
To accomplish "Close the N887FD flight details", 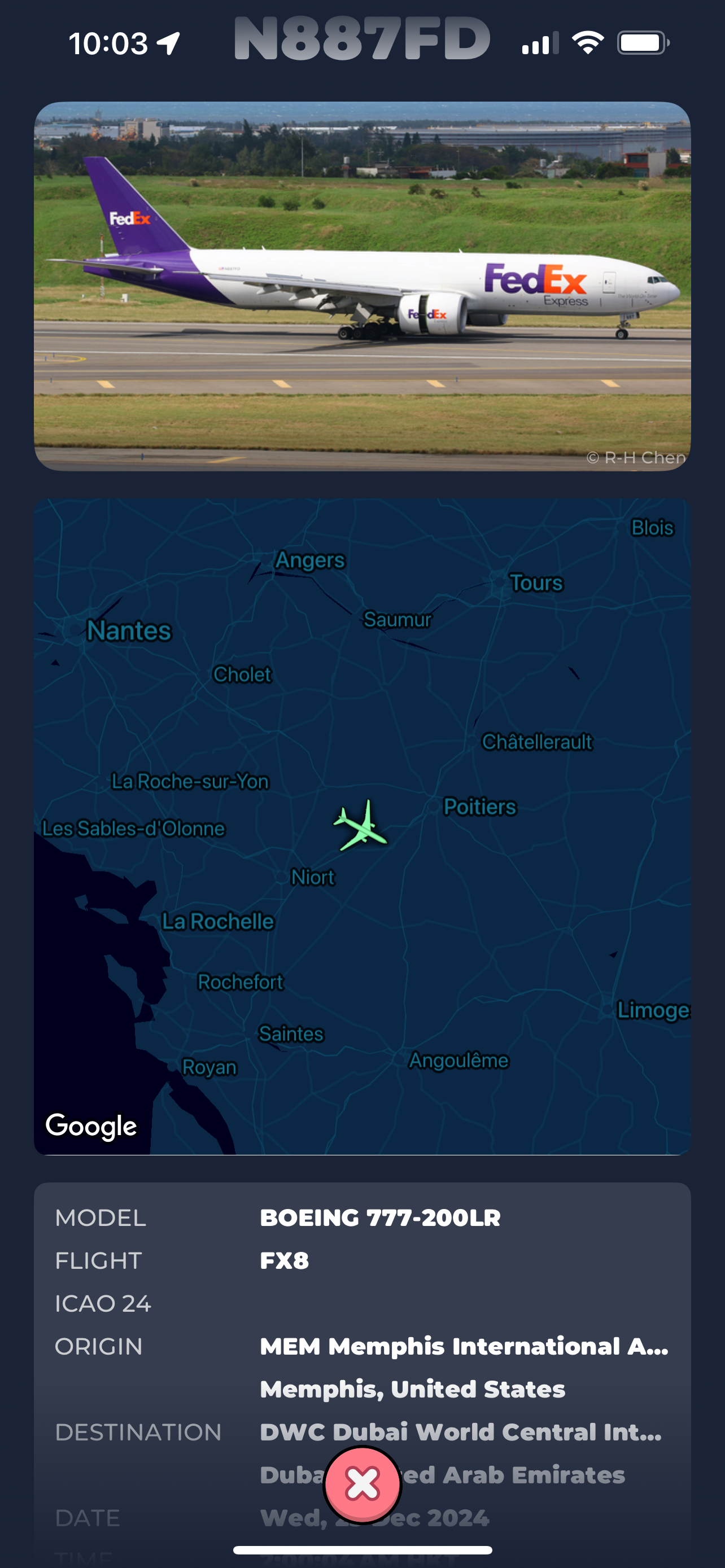I will [362, 1484].
